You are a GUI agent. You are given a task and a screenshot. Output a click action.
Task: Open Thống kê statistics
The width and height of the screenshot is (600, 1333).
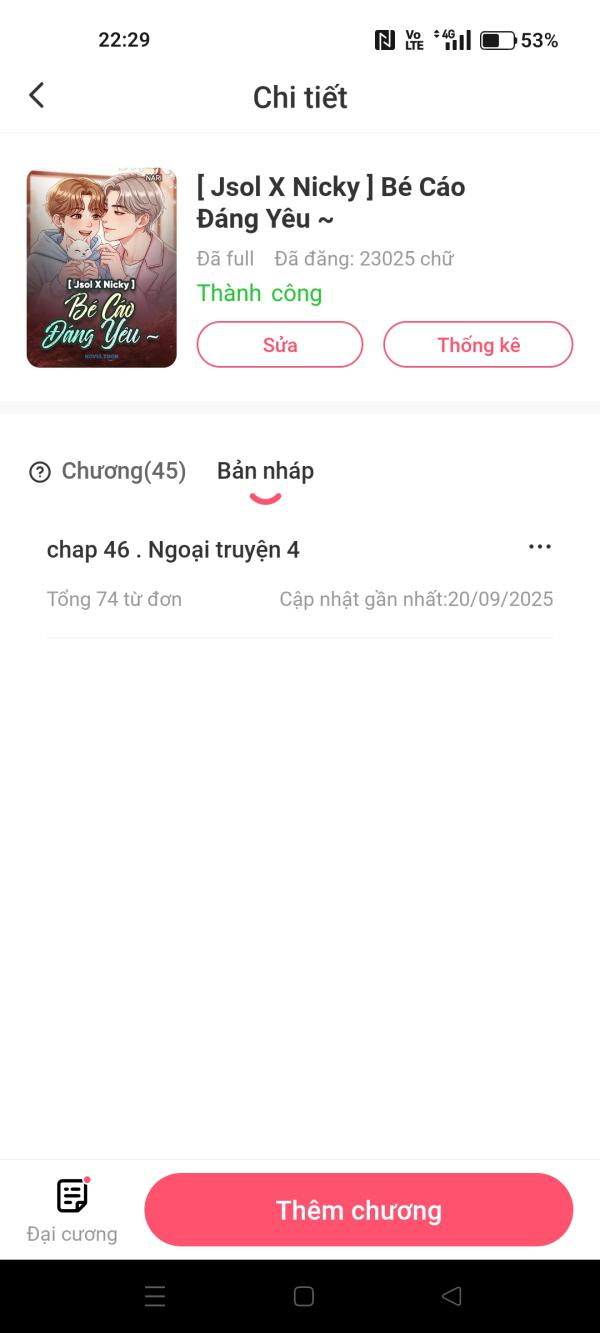pyautogui.click(x=478, y=345)
